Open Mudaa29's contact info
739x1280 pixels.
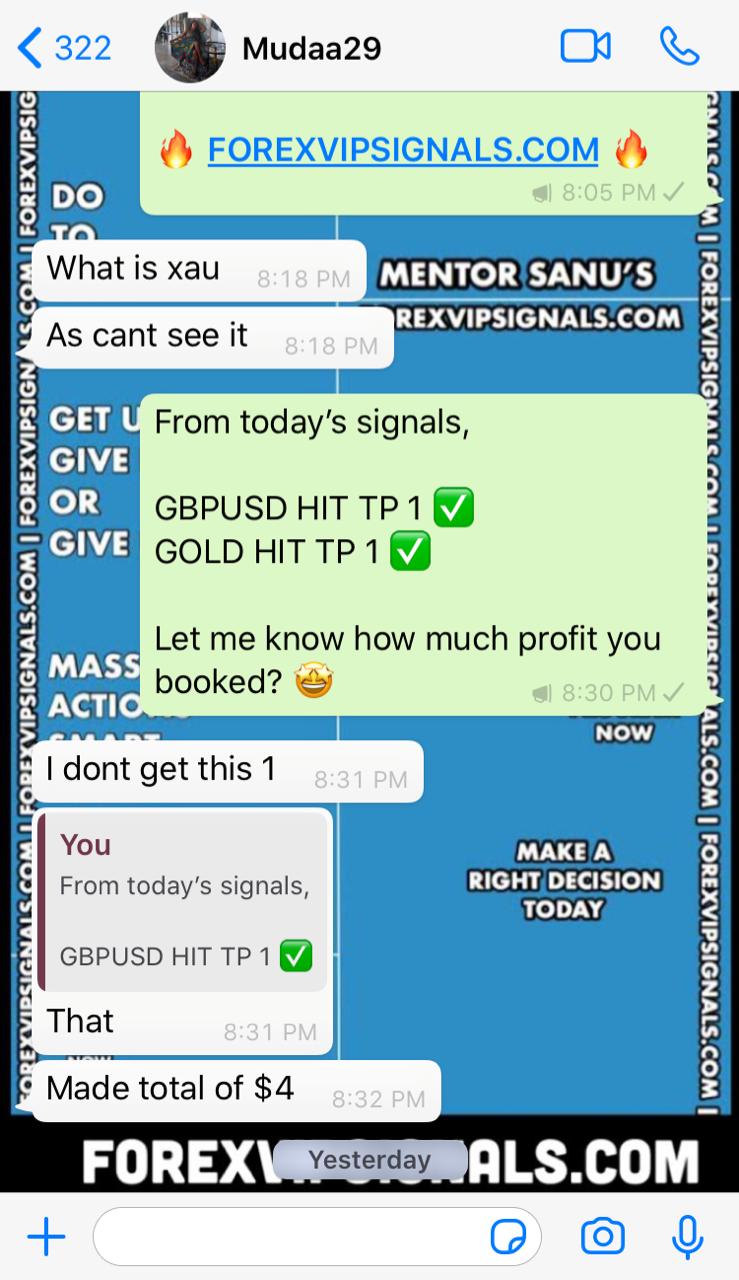tap(311, 48)
